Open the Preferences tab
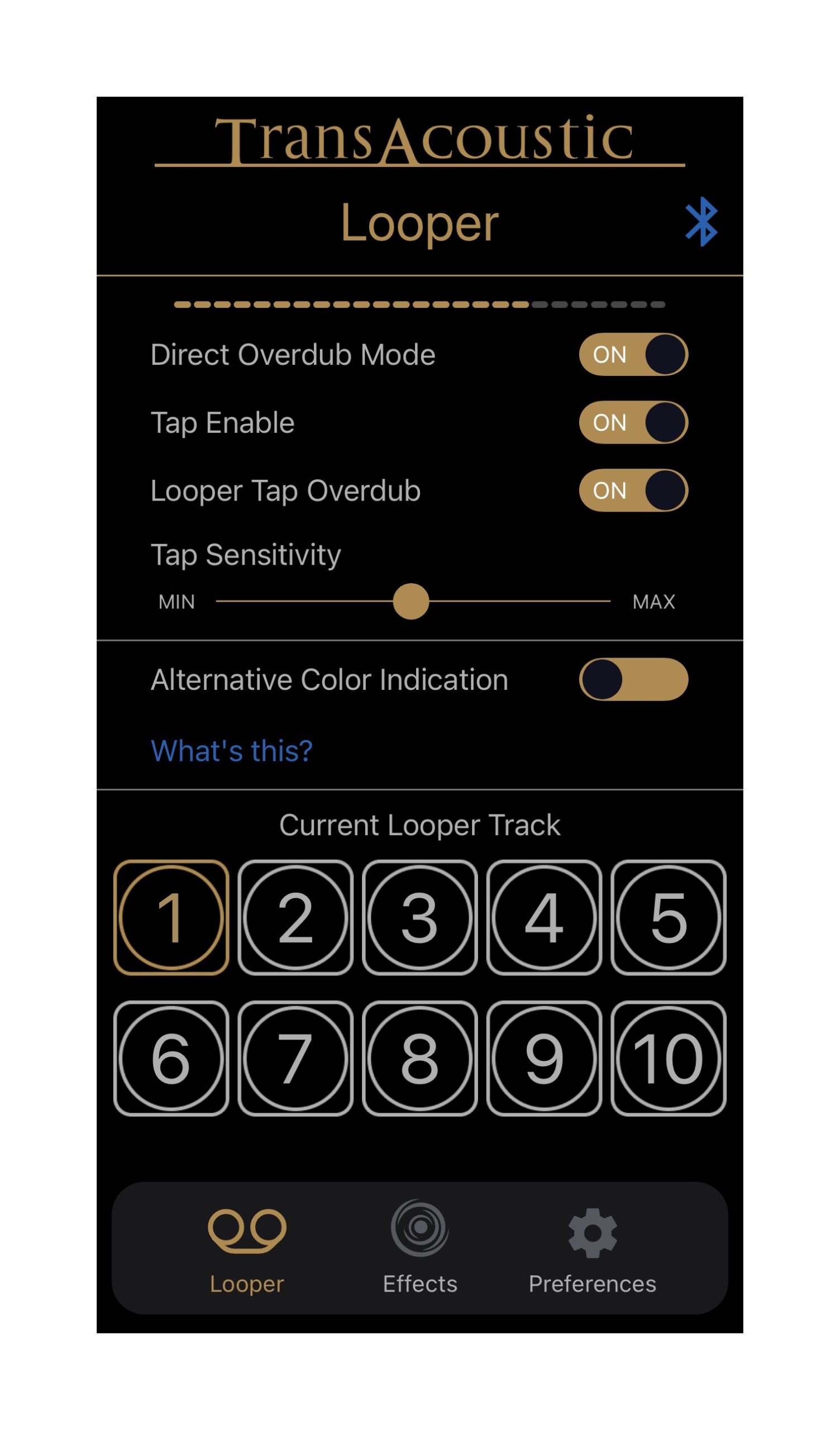 [593, 1248]
